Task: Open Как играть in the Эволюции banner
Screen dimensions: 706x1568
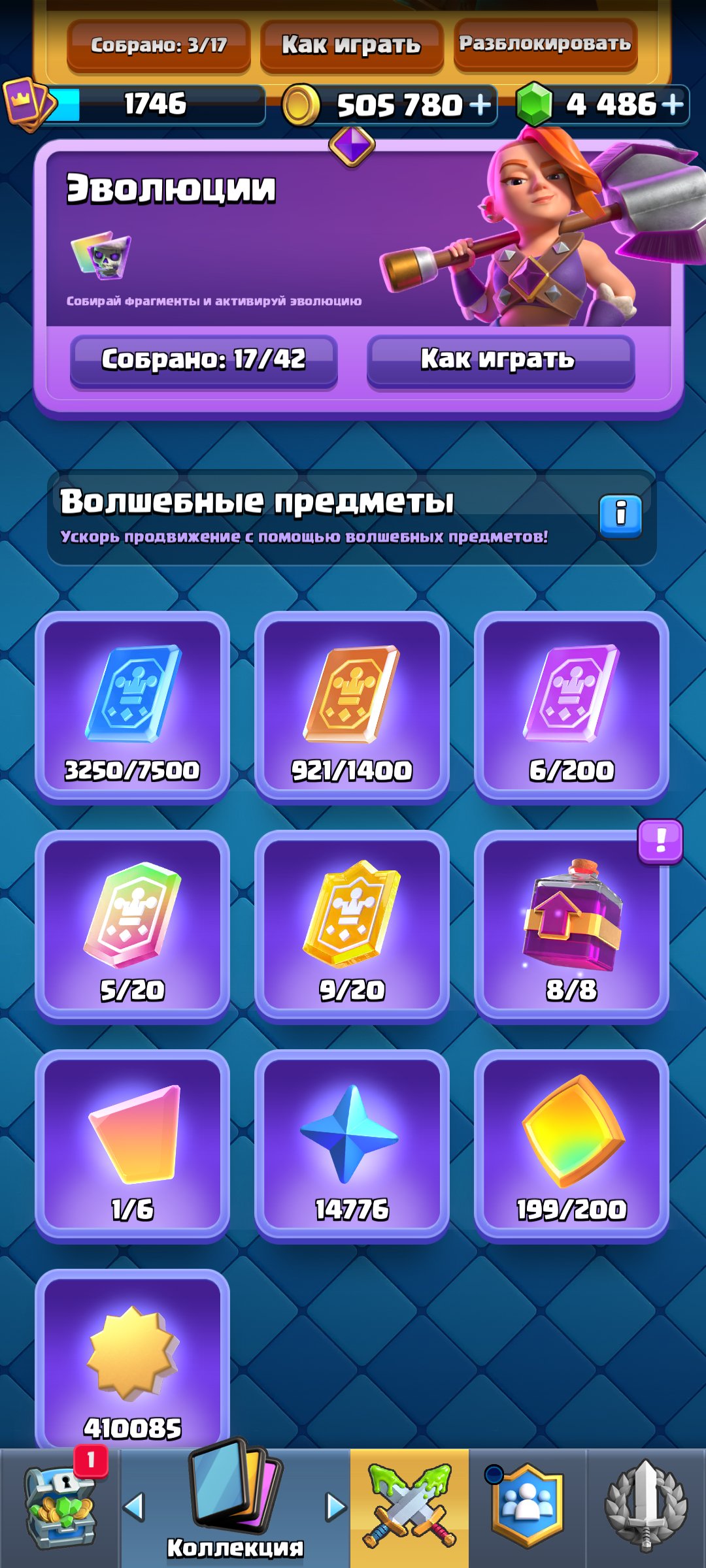Action: coord(501,360)
